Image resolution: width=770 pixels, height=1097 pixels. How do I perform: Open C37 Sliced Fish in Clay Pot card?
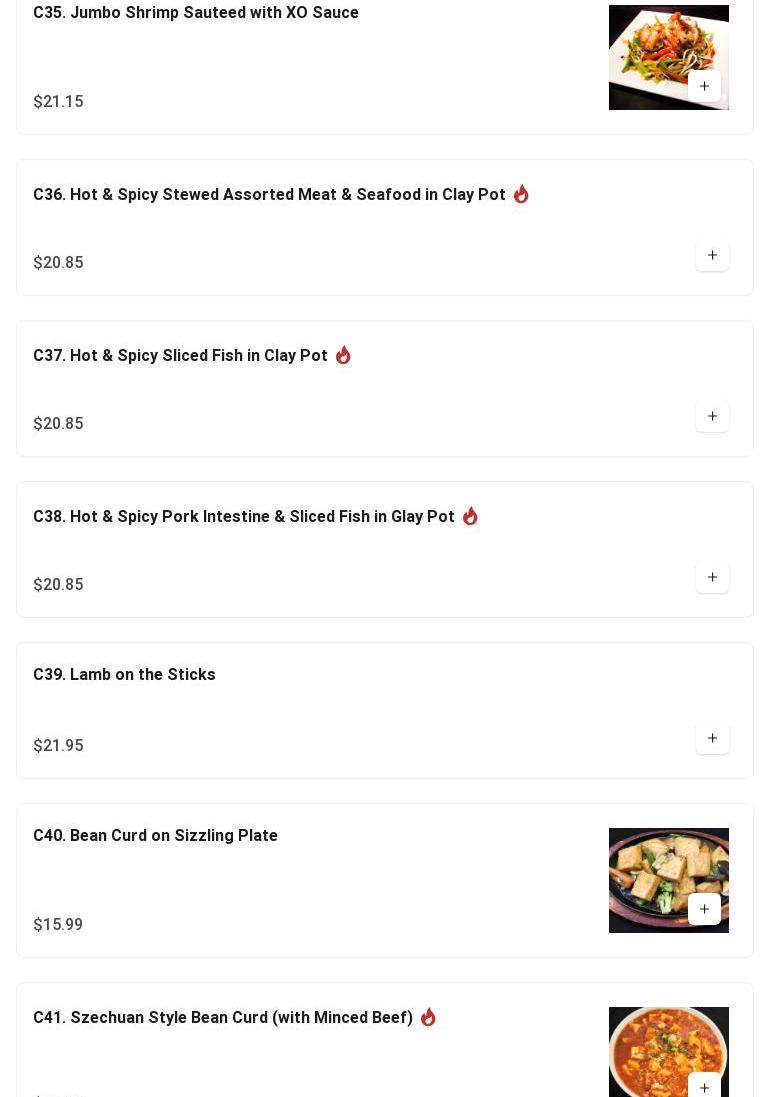click(180, 356)
